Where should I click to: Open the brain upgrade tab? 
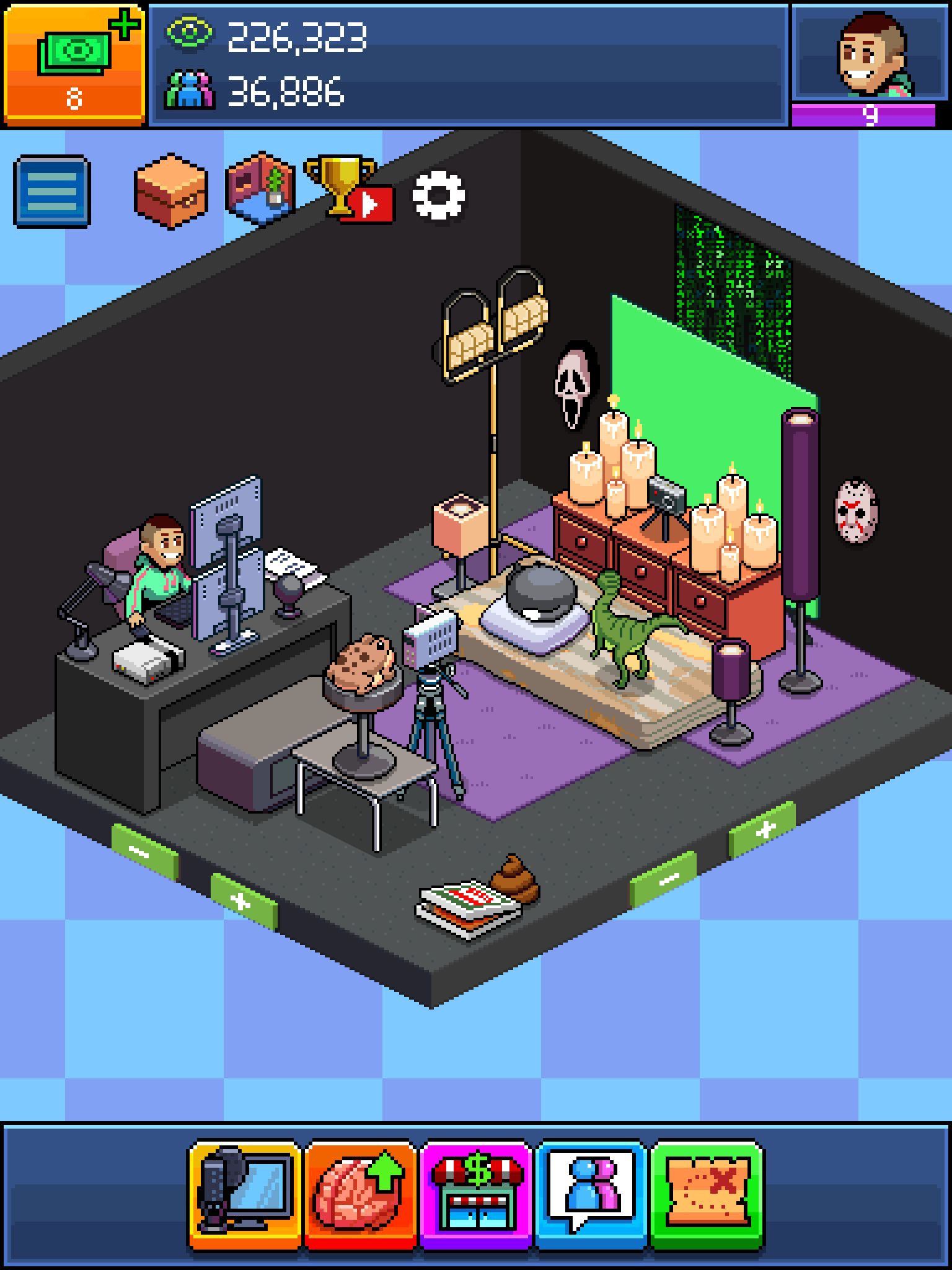coord(360,1195)
